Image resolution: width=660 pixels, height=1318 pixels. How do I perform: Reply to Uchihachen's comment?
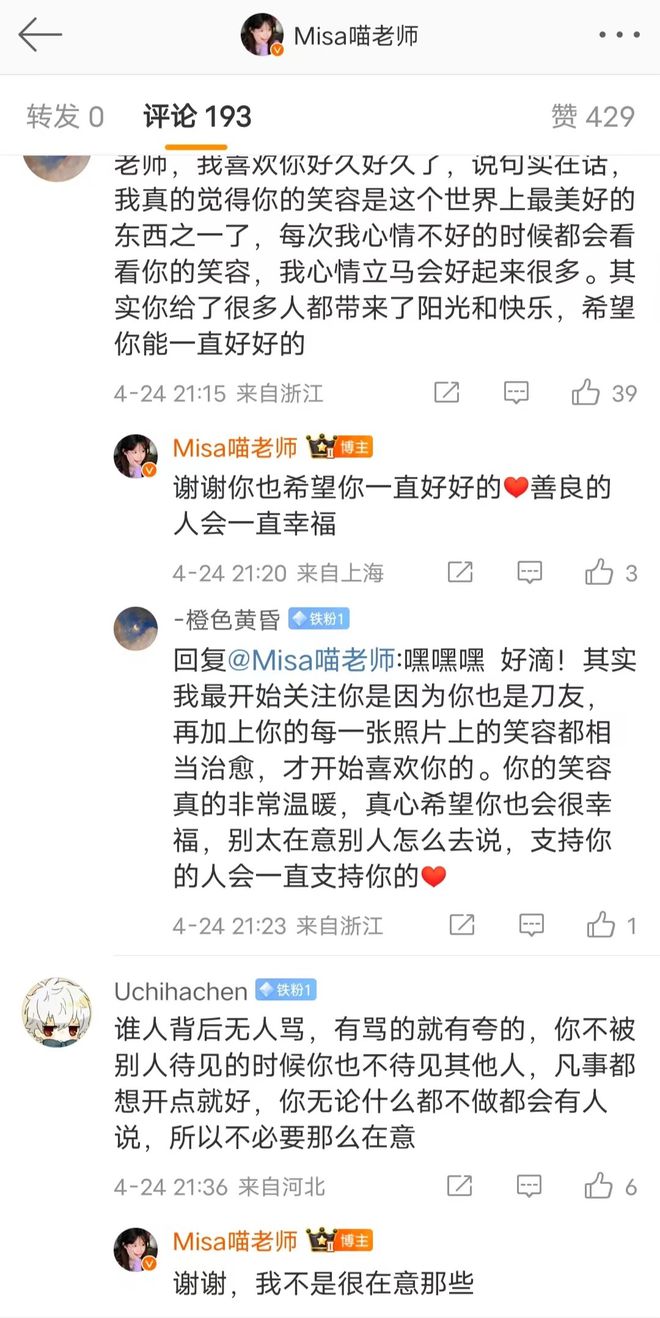[529, 1186]
